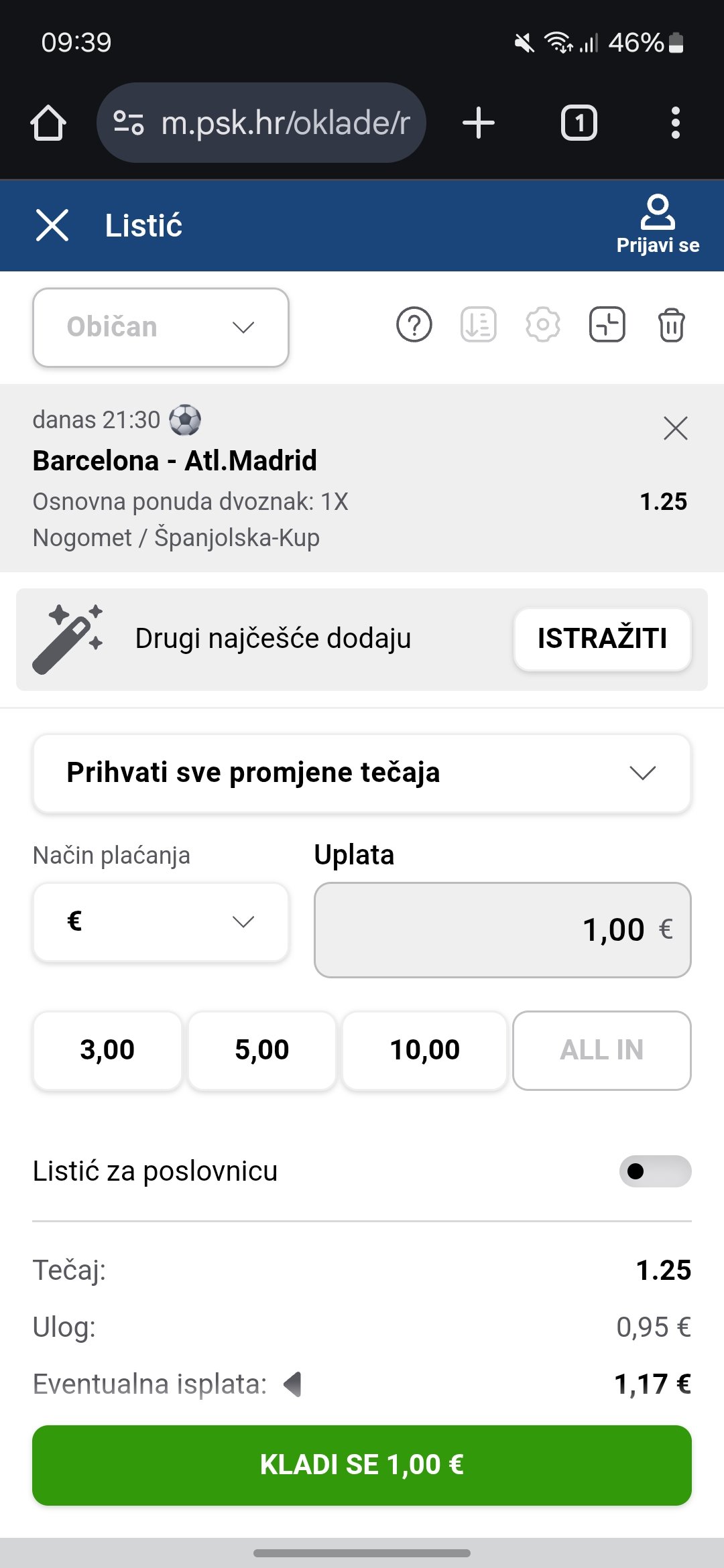Tap the ISTRAŽITI button
This screenshot has width=724, height=1568.
tap(602, 639)
